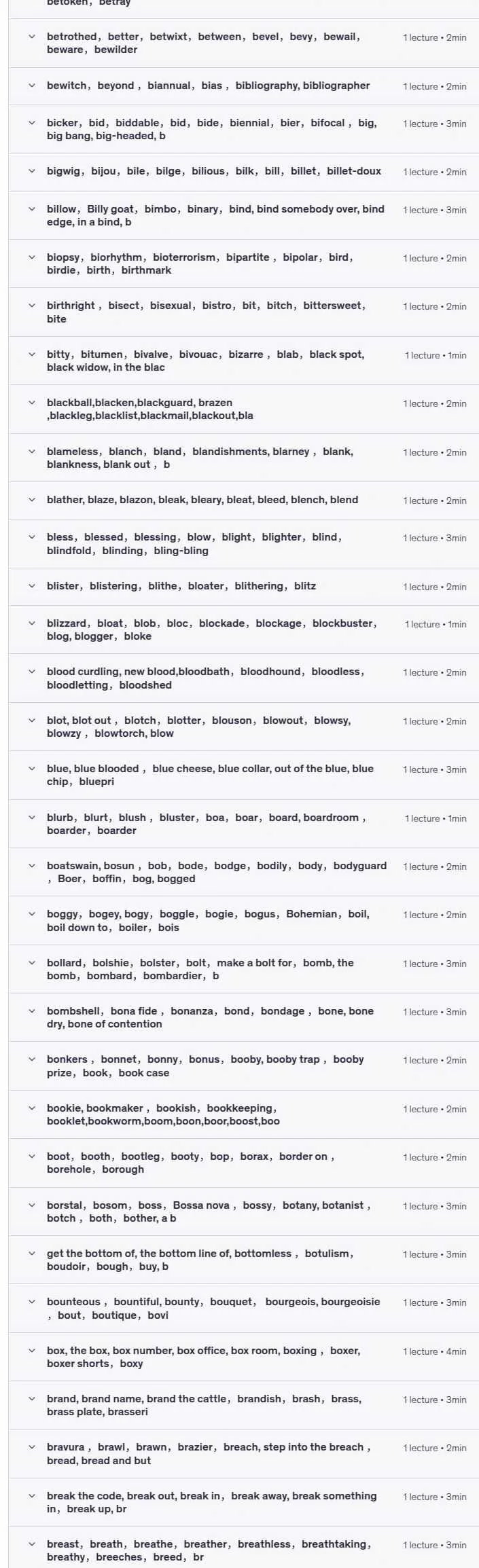Expand the boot, booth, bootleg section
The height and width of the screenshot is (1568, 479).
pyautogui.click(x=243, y=1163)
